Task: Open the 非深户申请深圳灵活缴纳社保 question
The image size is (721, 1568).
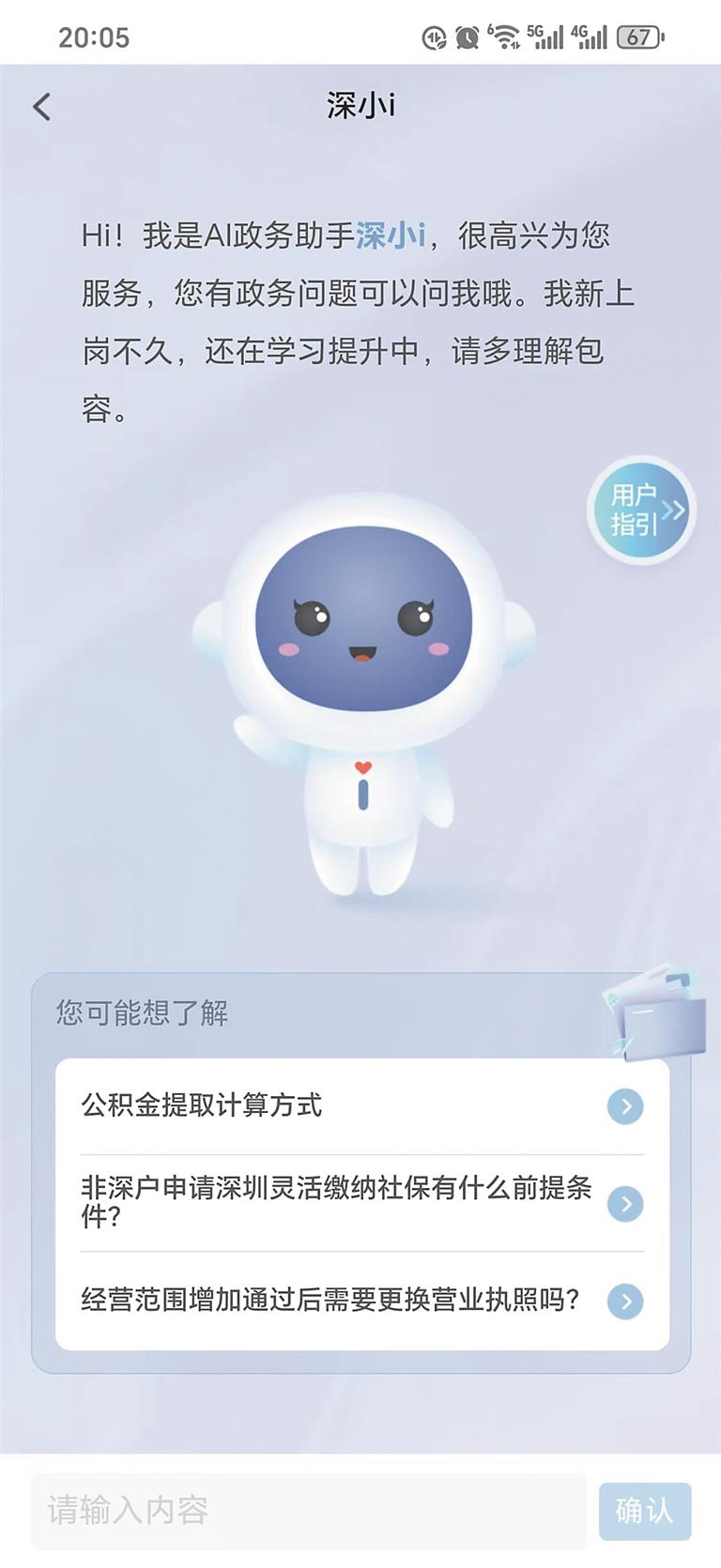Action: pos(361,1202)
